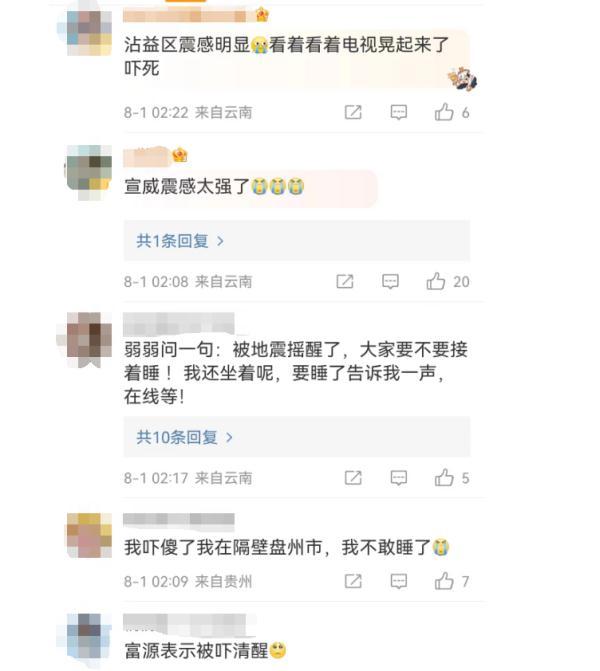Viewport: 600px width, 671px height.
Task: Open reply for the 宣威震感太强了 comment
Action: (391, 282)
